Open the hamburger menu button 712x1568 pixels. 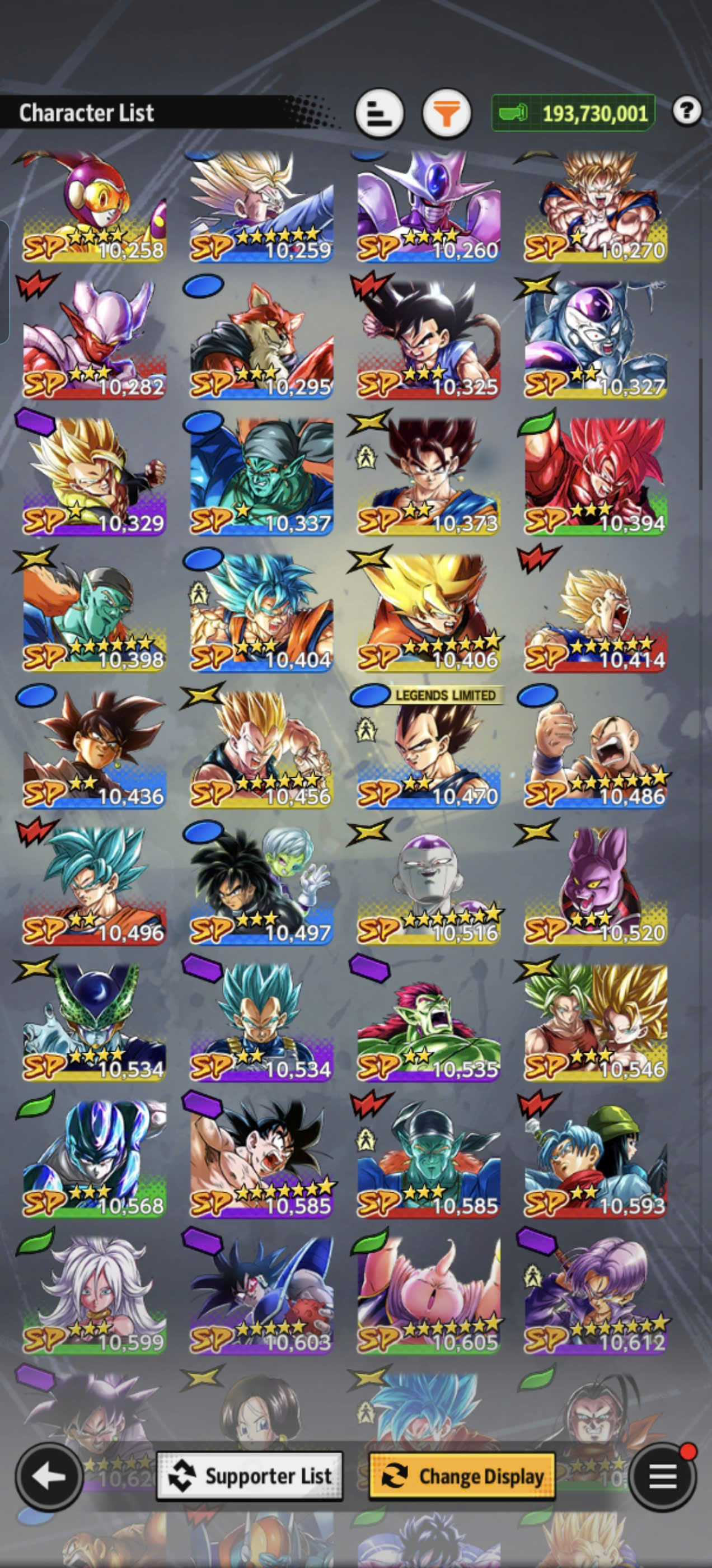click(663, 1476)
